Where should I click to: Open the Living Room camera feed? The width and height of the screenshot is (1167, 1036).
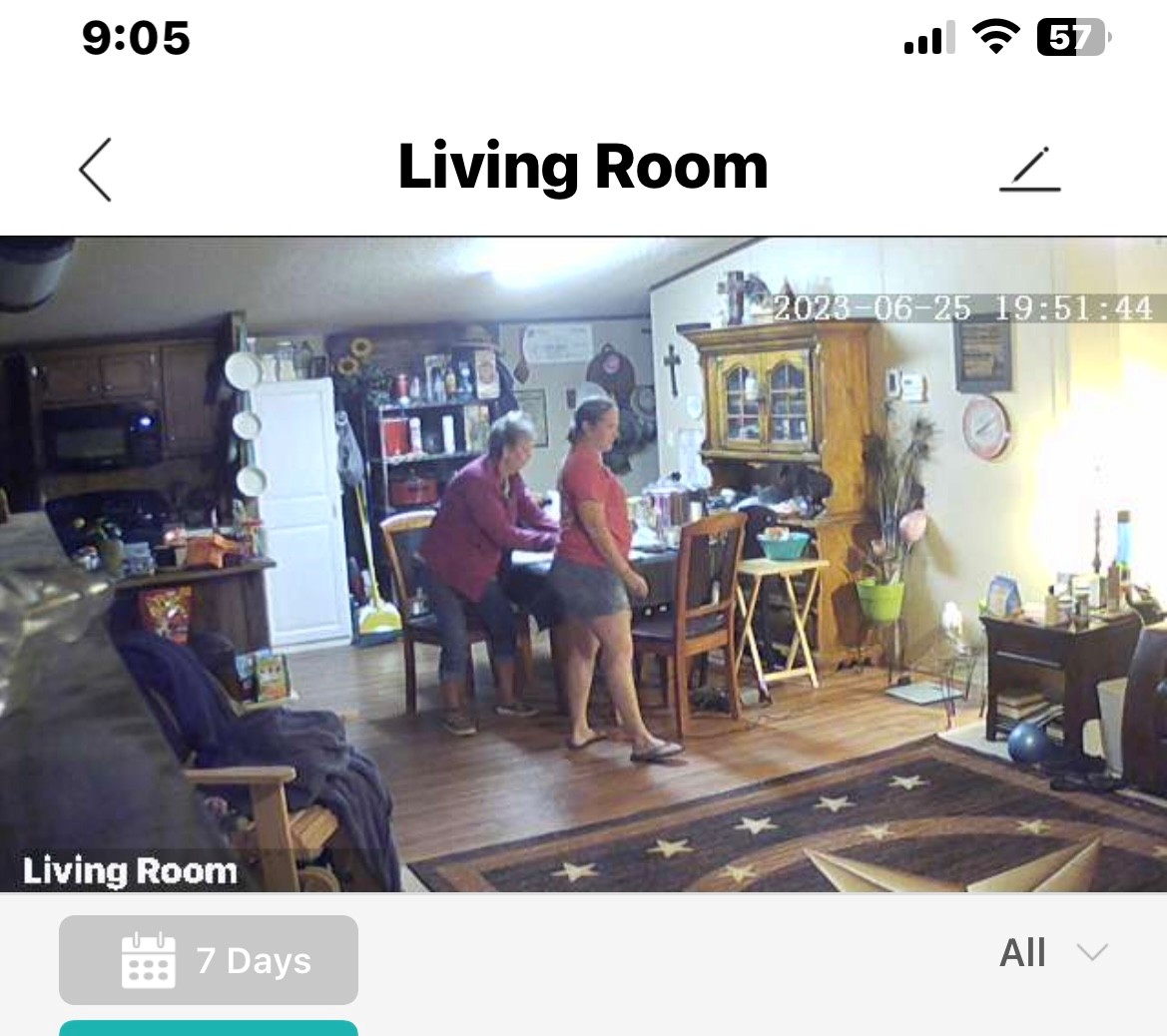[x=583, y=564]
